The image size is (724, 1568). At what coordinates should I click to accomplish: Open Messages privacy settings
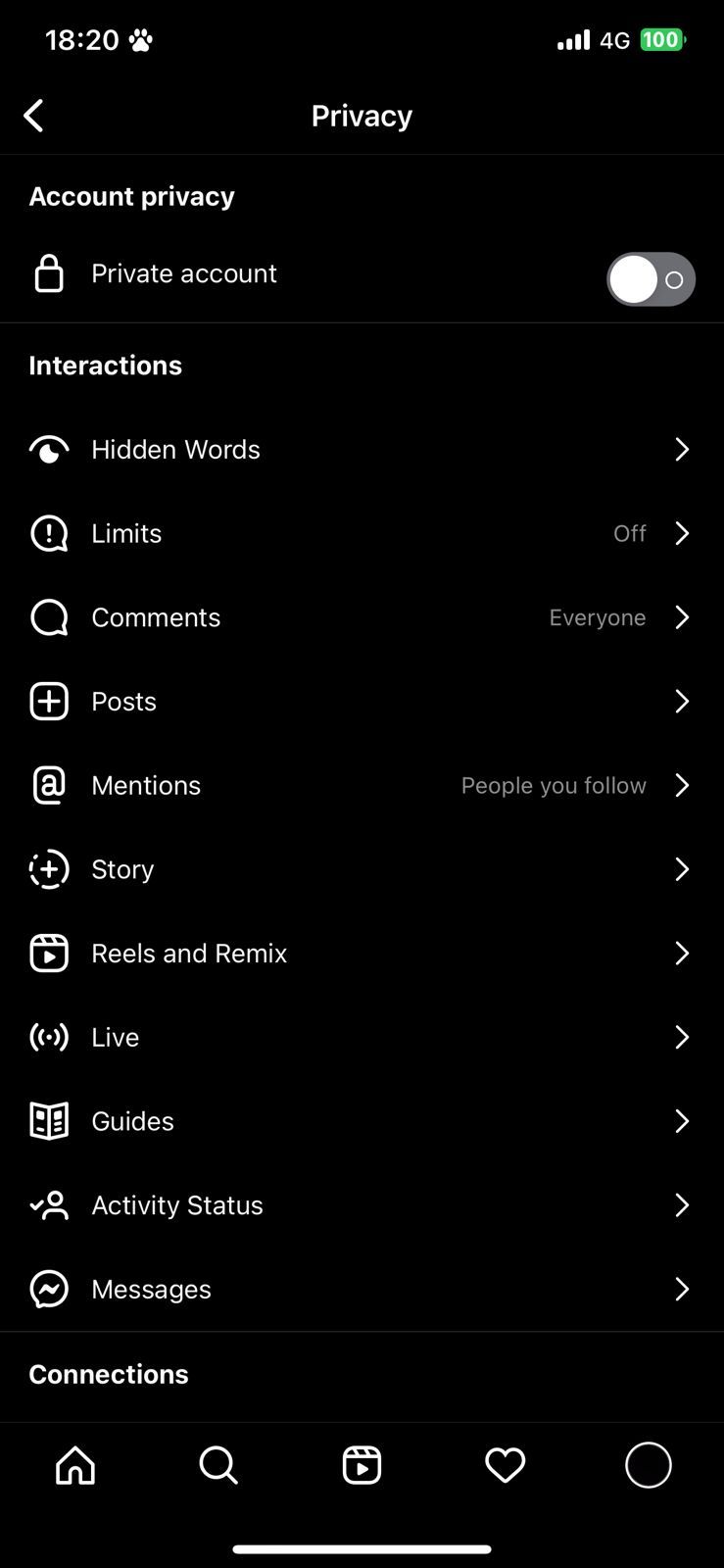tap(362, 1290)
